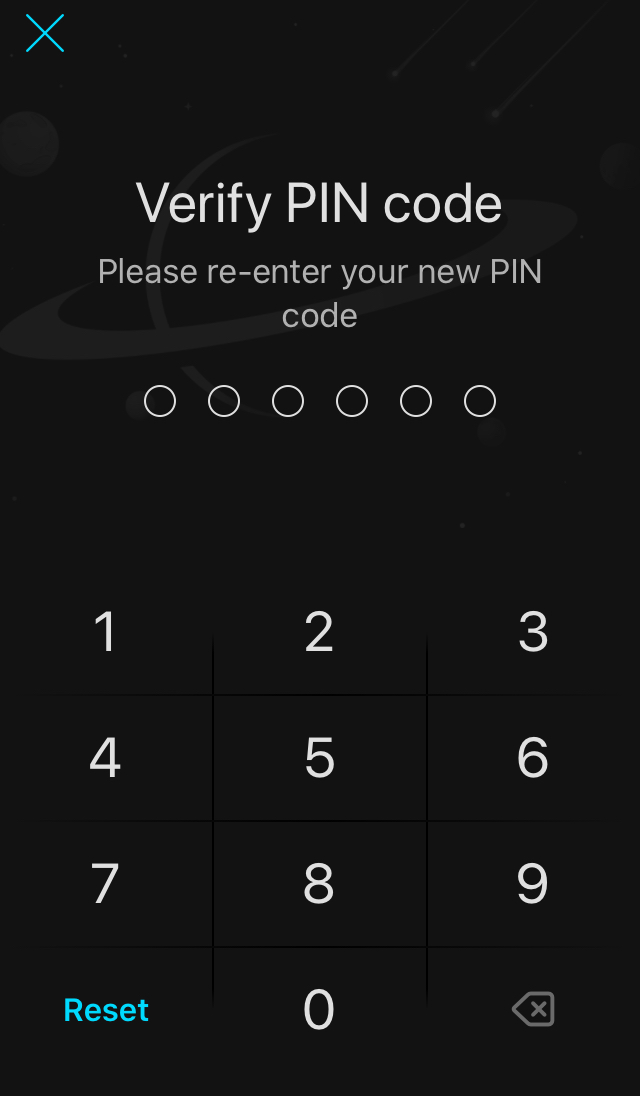
Task: Enter digit 7 on the keypad
Action: (105, 884)
